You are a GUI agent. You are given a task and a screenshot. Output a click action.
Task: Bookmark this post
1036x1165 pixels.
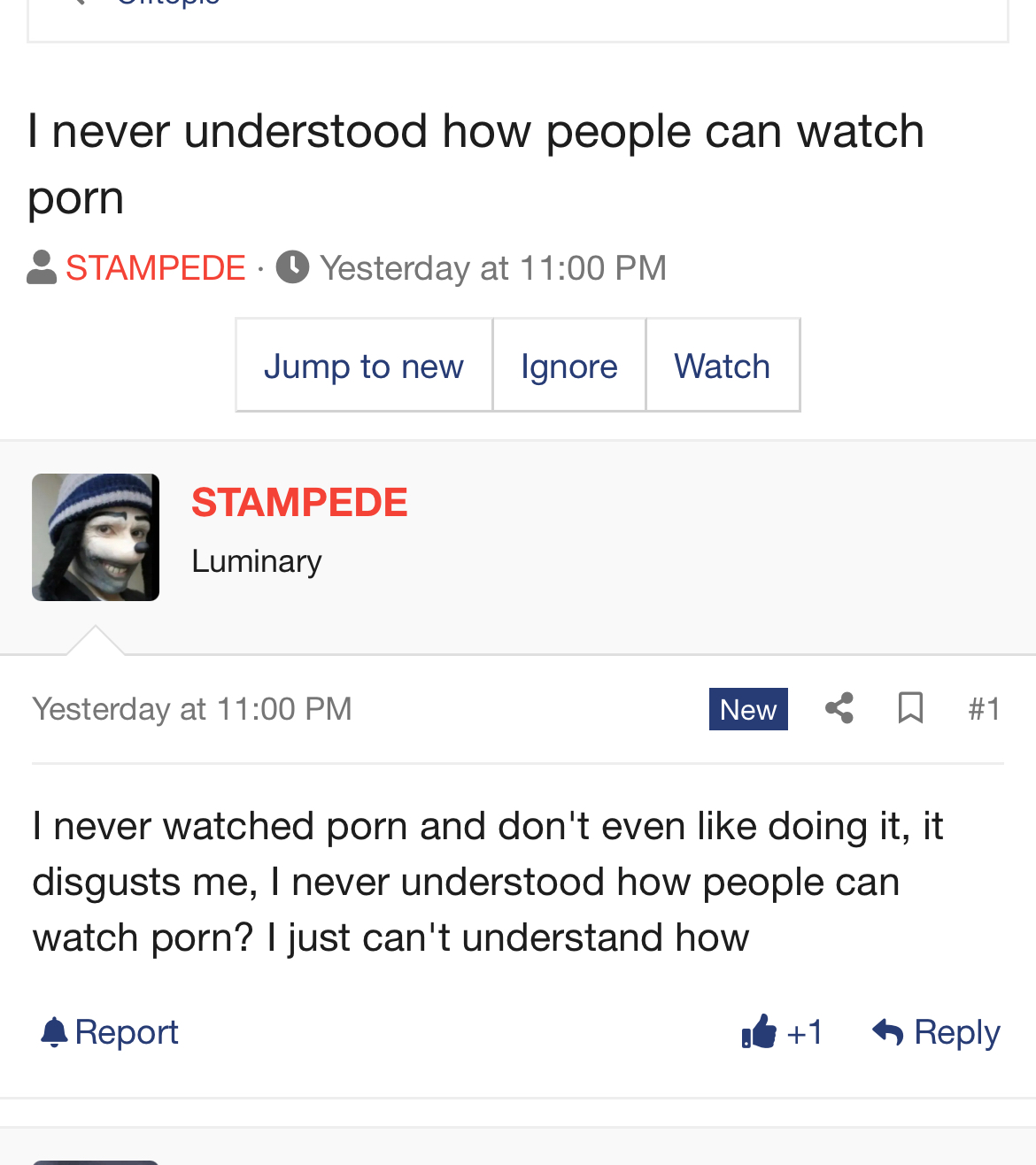point(910,709)
